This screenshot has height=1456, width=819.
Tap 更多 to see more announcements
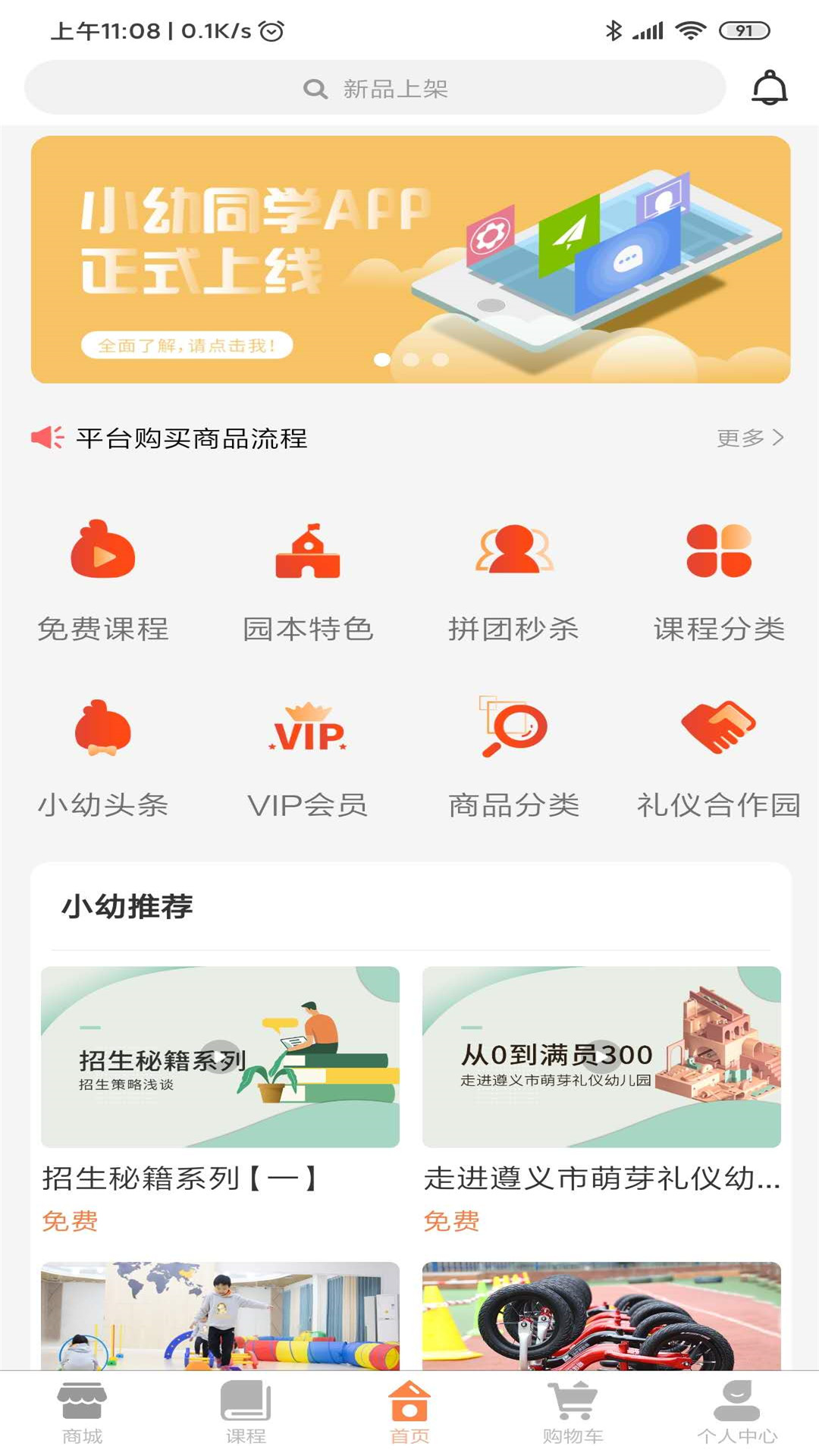[749, 438]
